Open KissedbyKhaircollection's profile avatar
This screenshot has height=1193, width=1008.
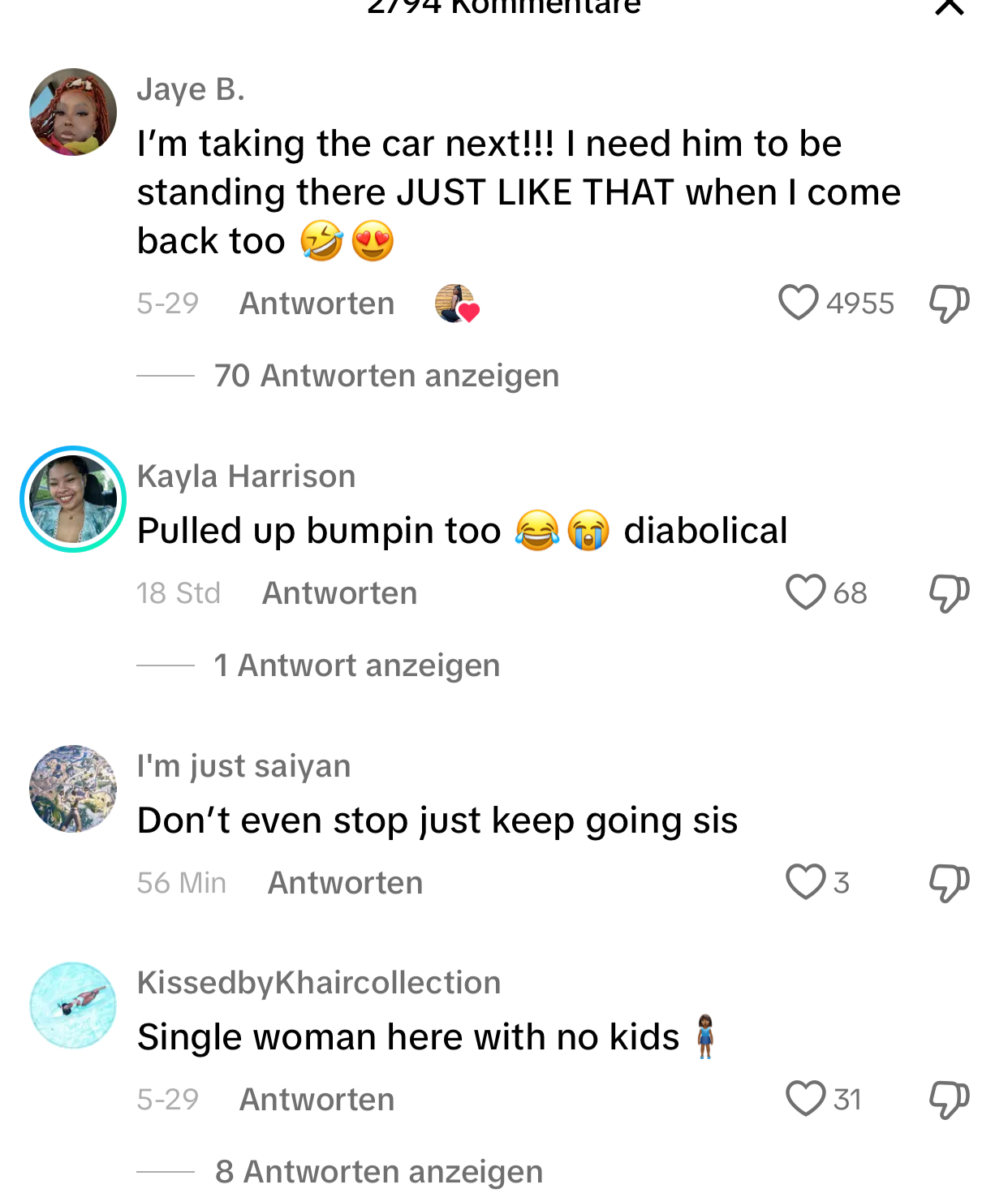point(73,1006)
